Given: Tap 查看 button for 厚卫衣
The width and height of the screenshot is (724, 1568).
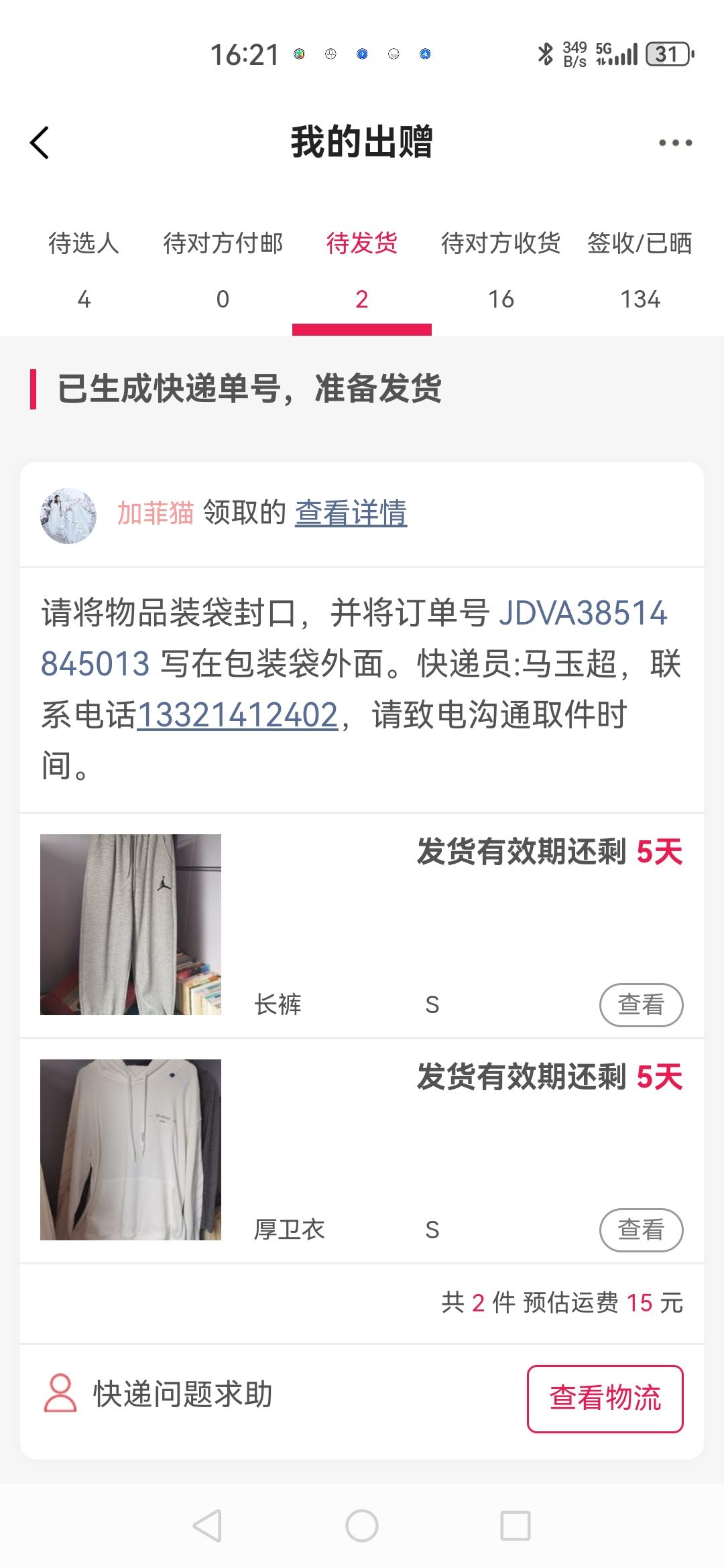Looking at the screenshot, I should click(641, 1230).
